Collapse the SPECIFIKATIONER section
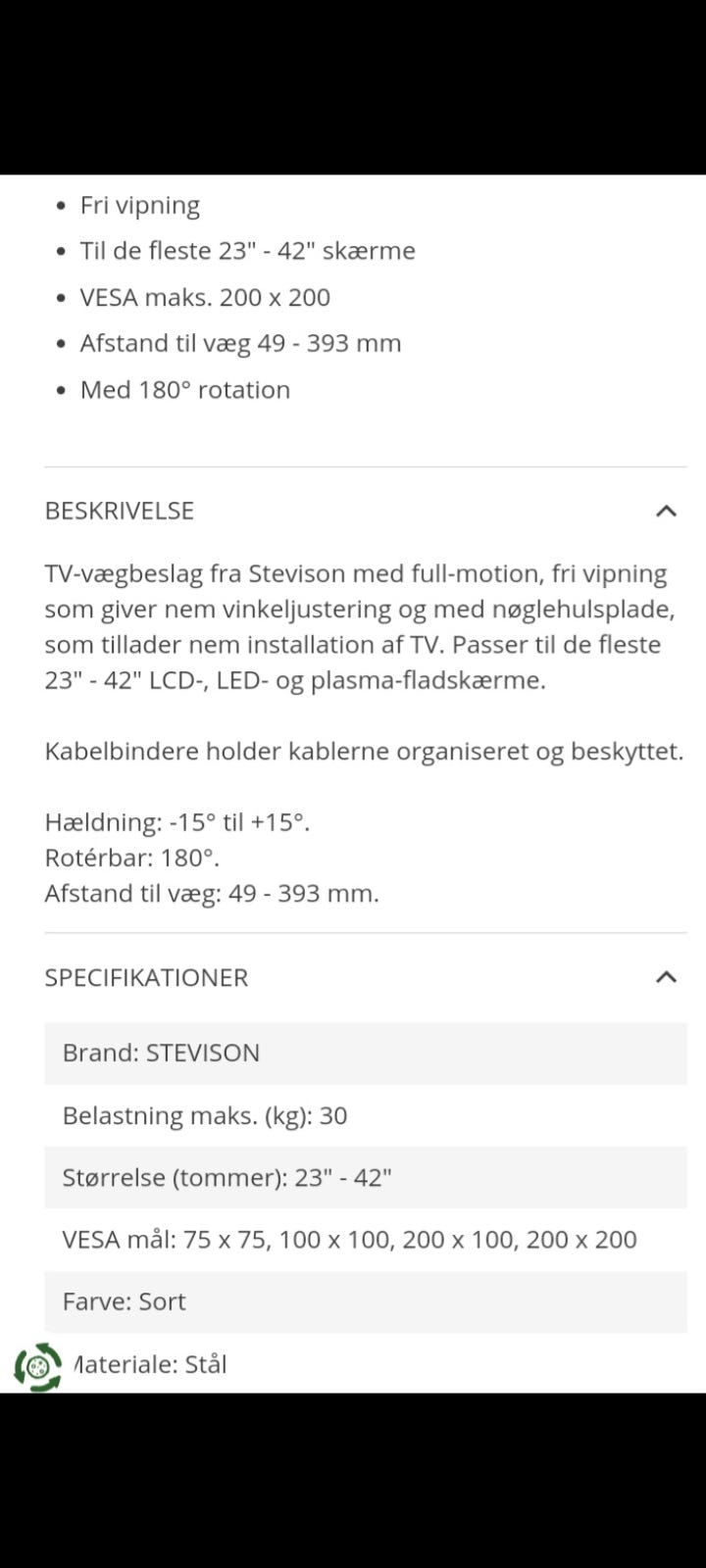The image size is (706, 1568). [x=666, y=977]
